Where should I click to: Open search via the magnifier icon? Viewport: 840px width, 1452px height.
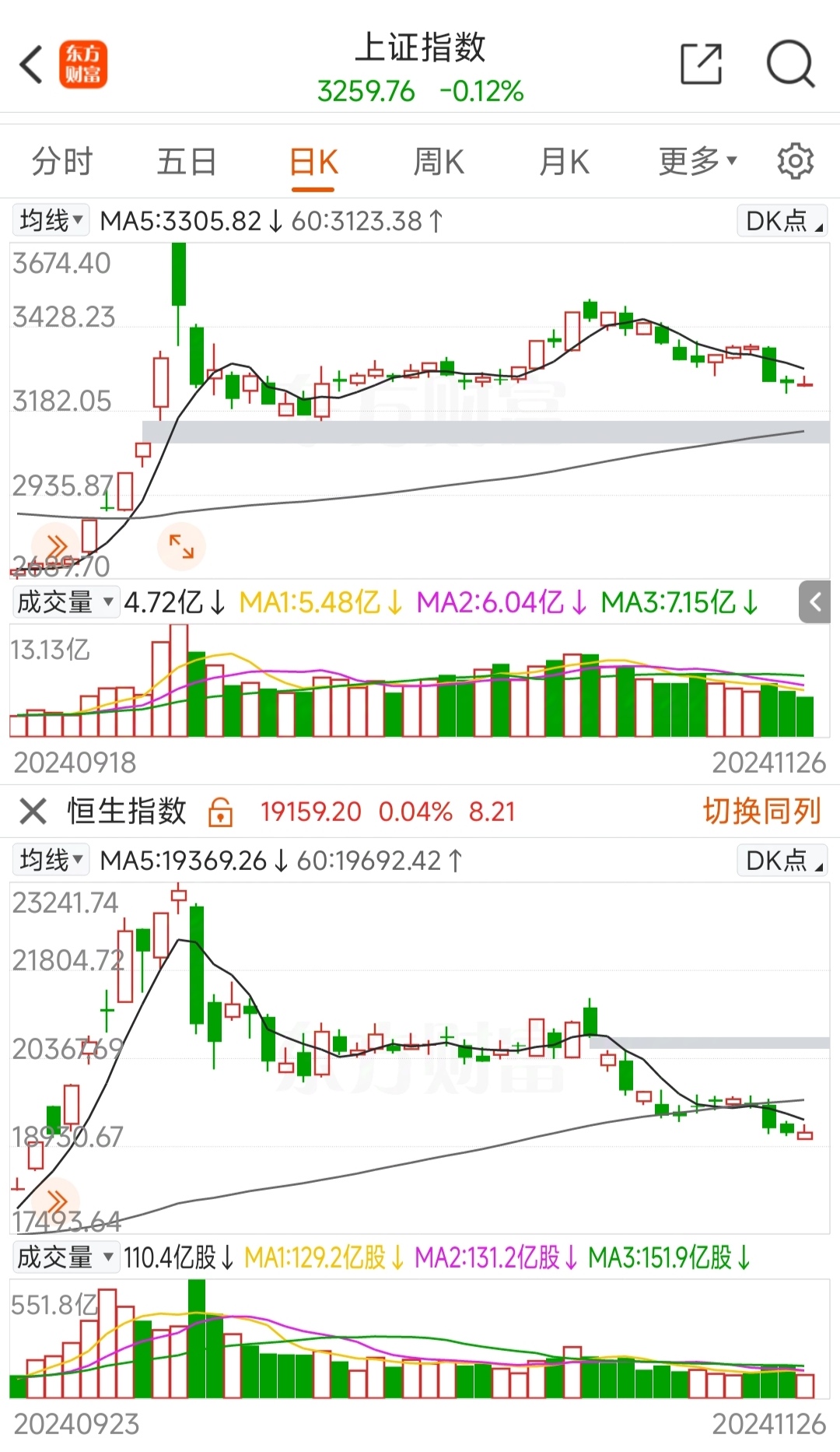tap(789, 64)
